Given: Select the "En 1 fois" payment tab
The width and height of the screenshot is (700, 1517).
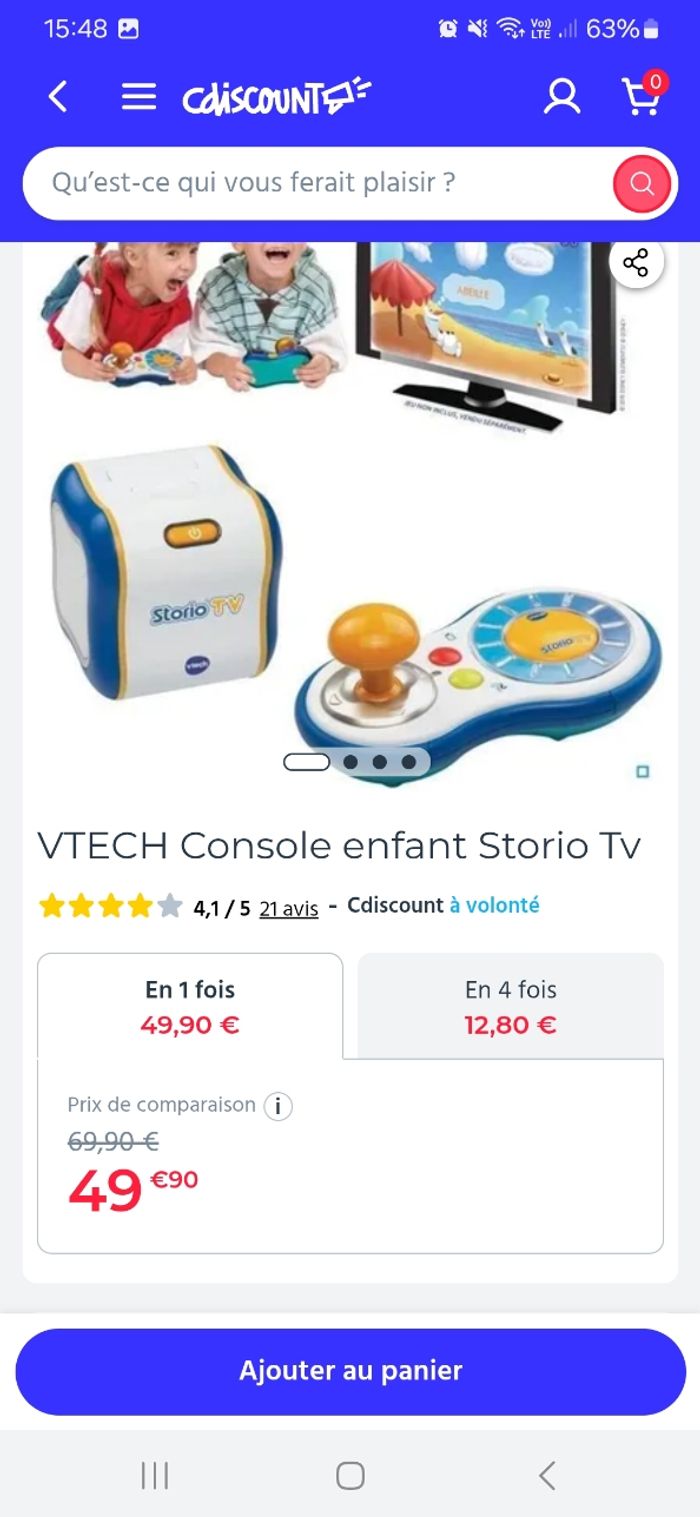Looking at the screenshot, I should tap(190, 1006).
